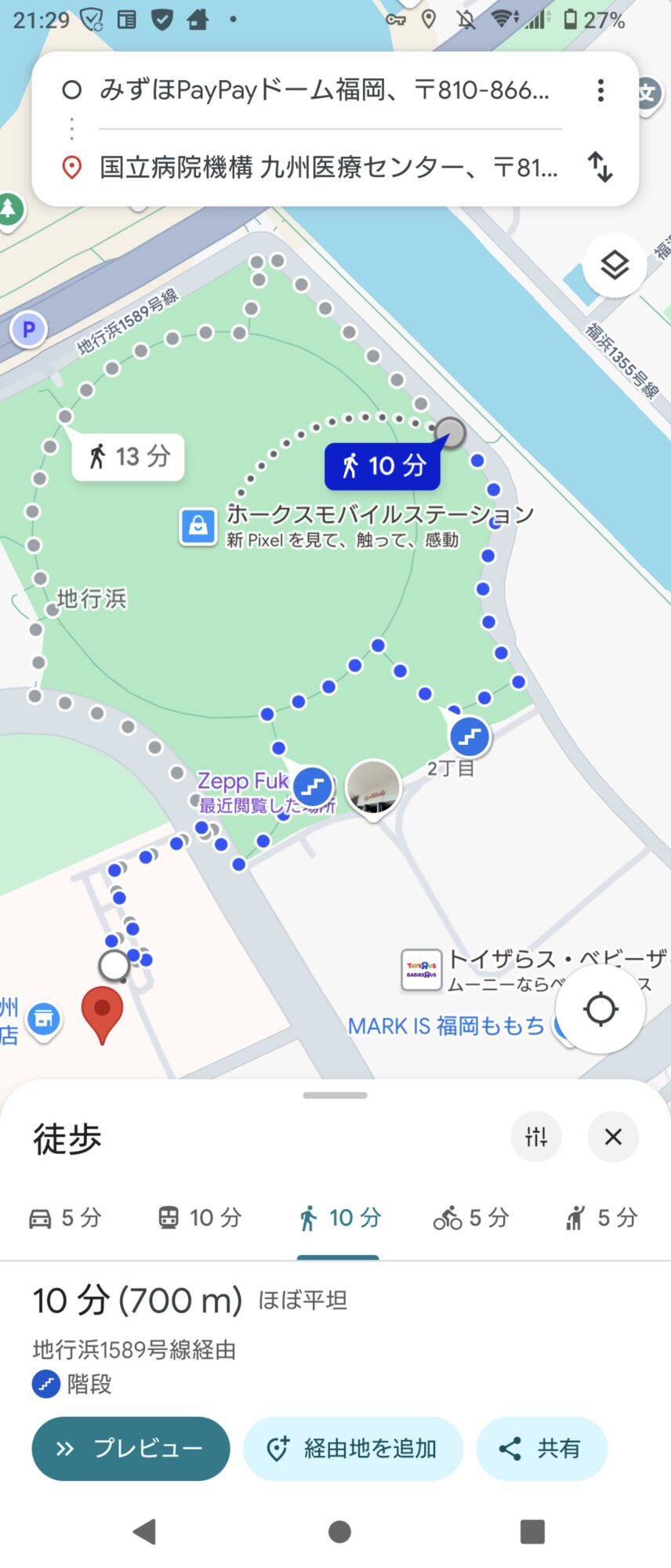Center map on my location

click(x=600, y=1009)
